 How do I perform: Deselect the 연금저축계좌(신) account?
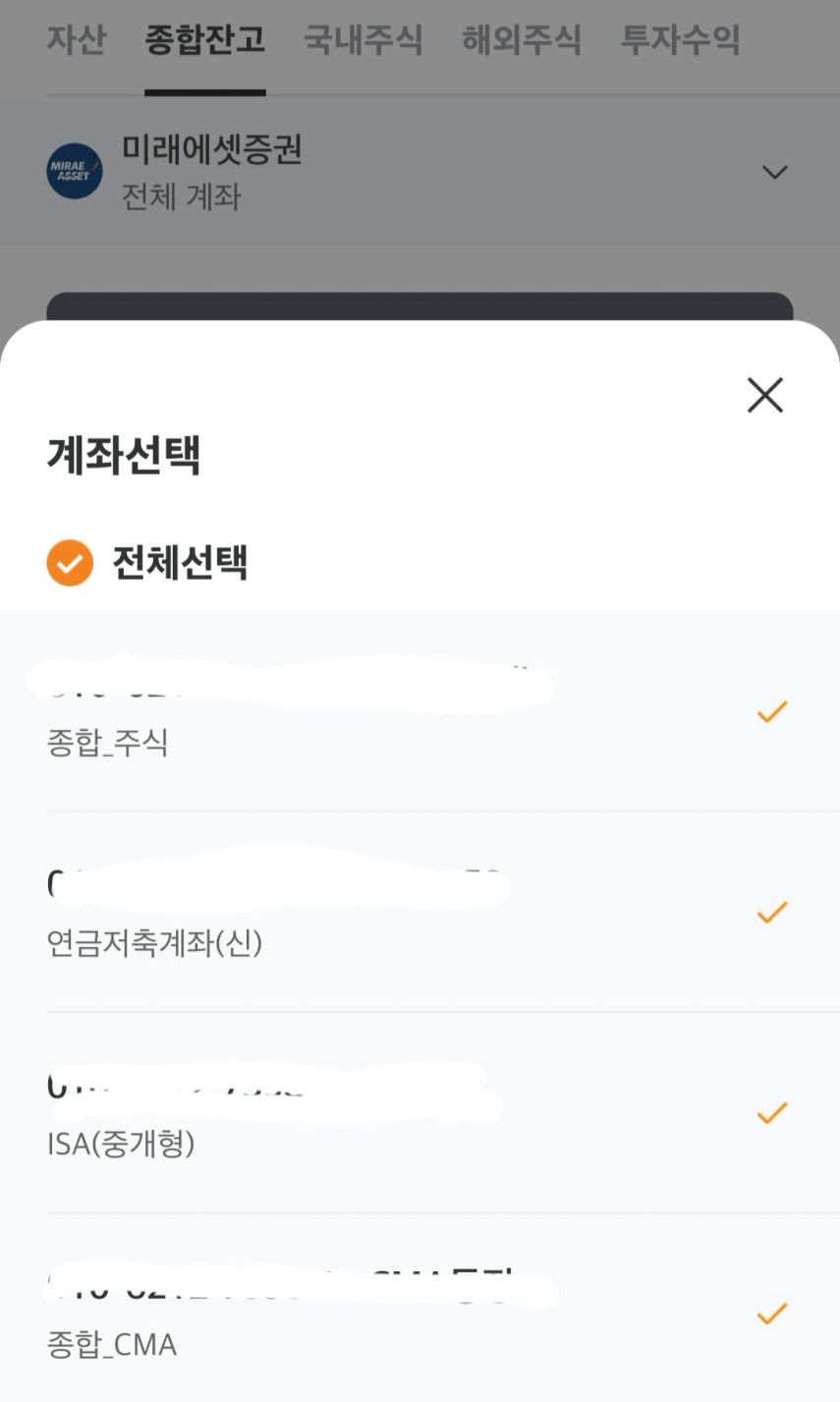771,912
